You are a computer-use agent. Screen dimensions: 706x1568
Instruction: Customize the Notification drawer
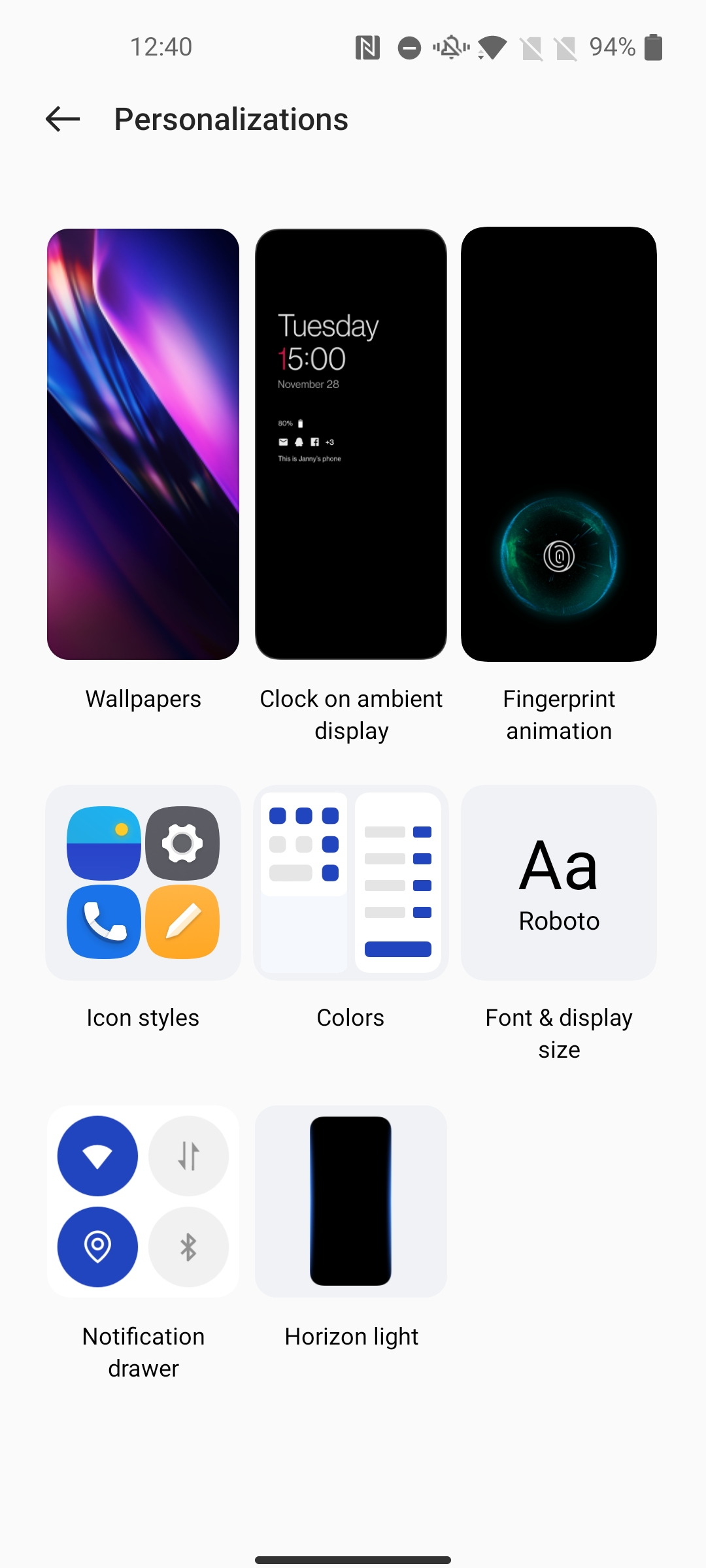pyautogui.click(x=143, y=1201)
